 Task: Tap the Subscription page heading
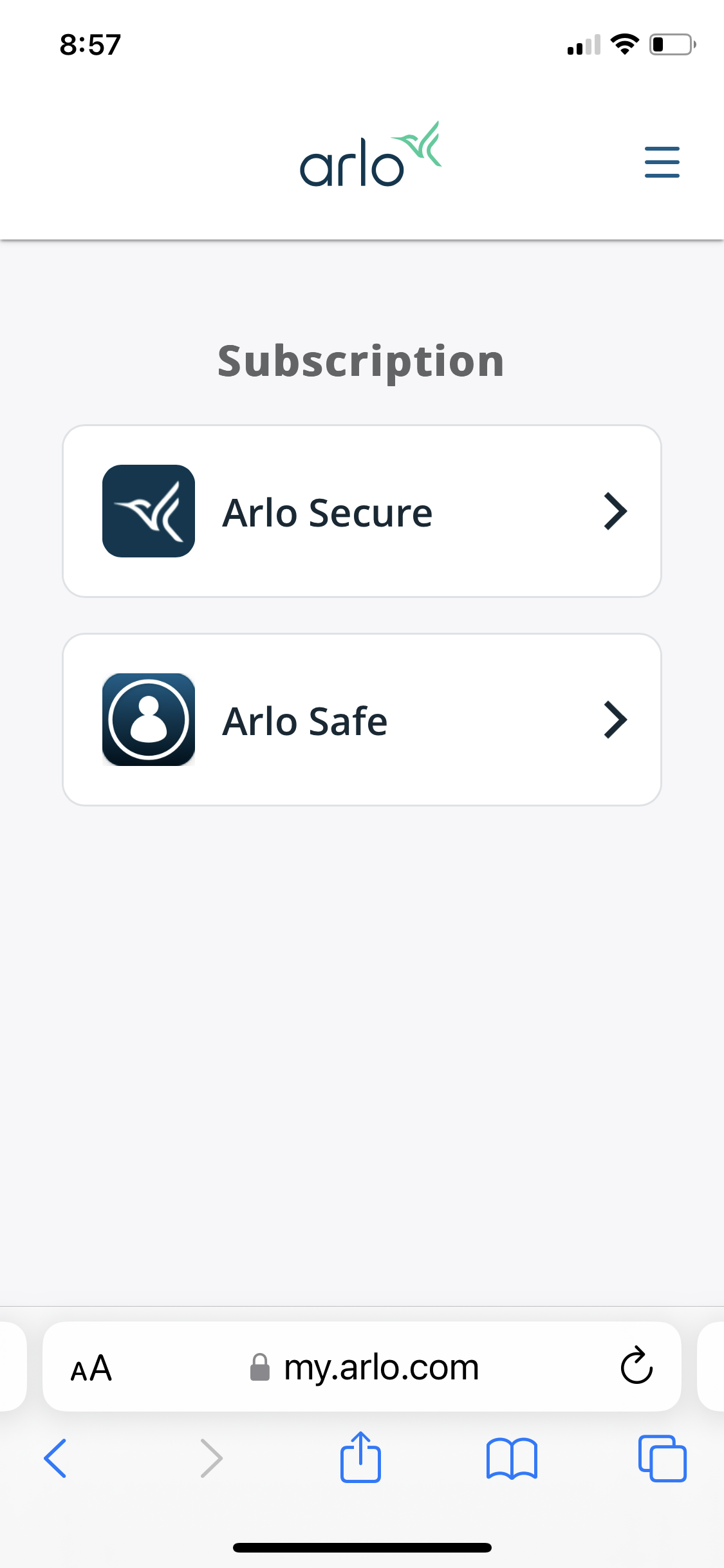pos(362,360)
